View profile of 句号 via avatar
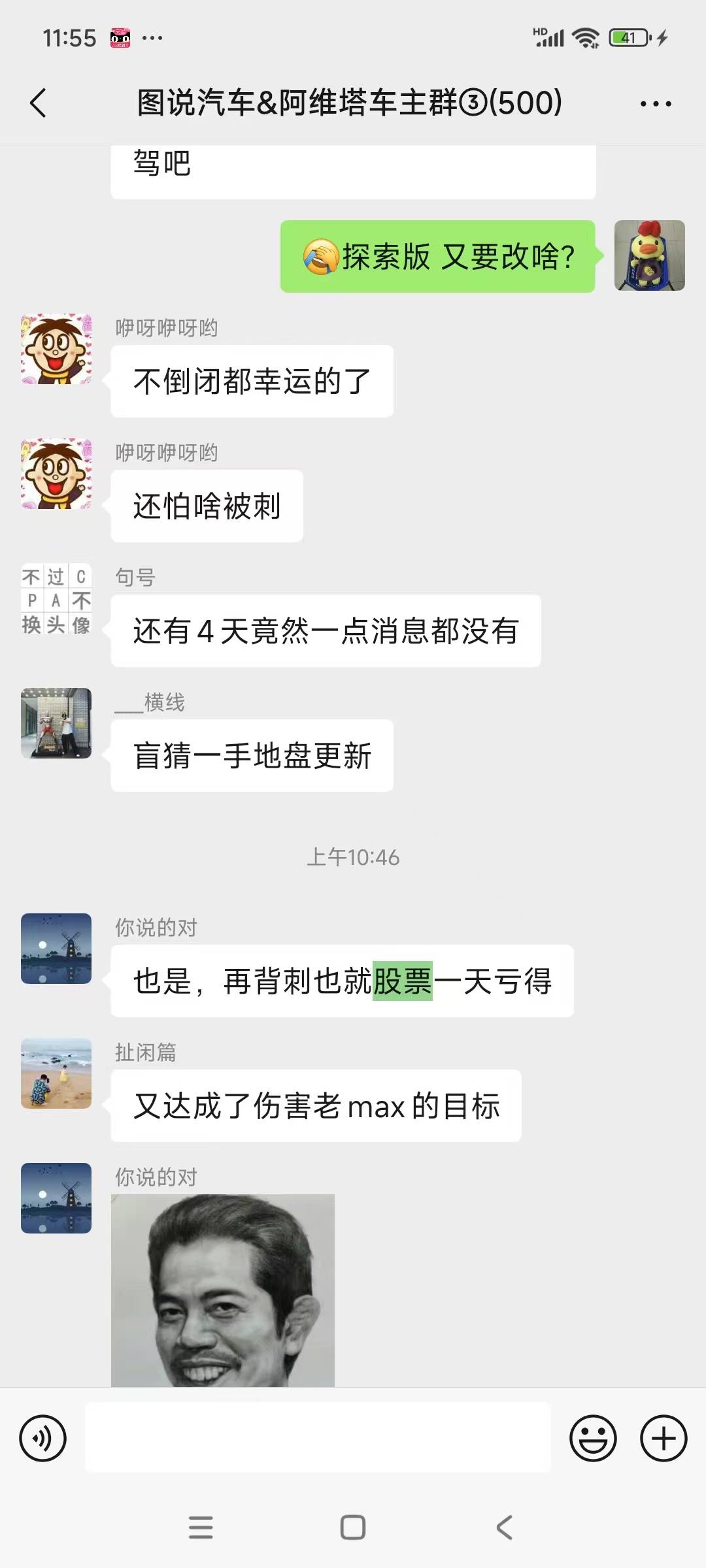The height and width of the screenshot is (1568, 706). 56,599
